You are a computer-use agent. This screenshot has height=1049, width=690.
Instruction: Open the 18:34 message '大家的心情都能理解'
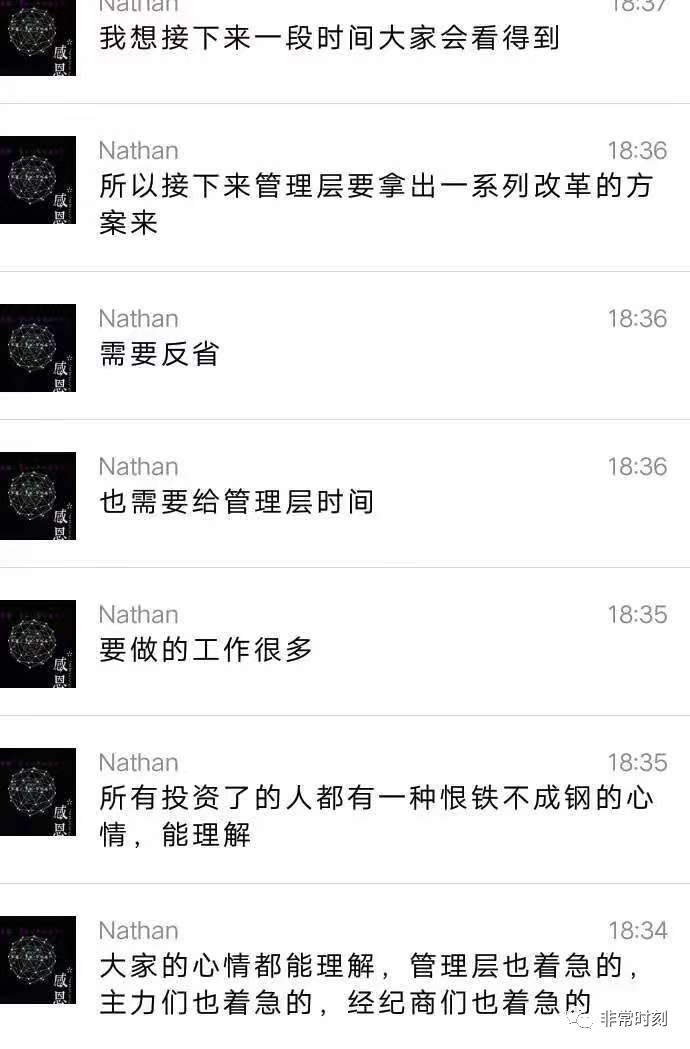tap(370, 983)
